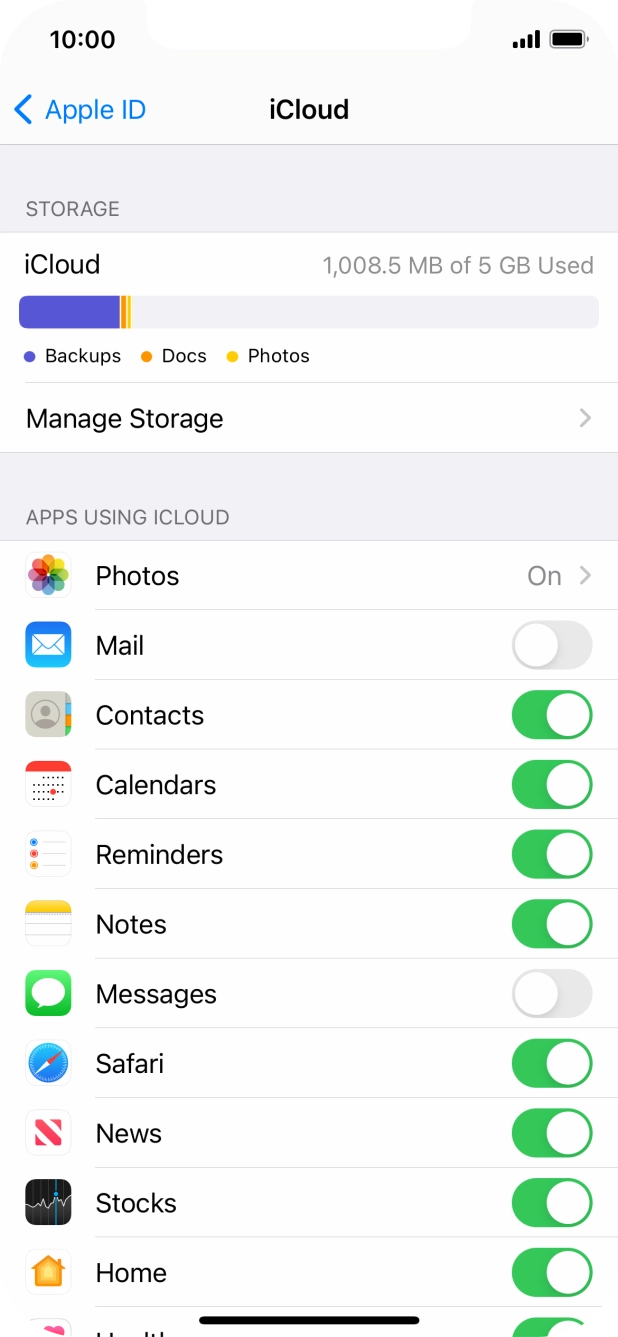Turn on Messages in iCloud
Image resolution: width=618 pixels, height=1337 pixels.
pos(551,994)
